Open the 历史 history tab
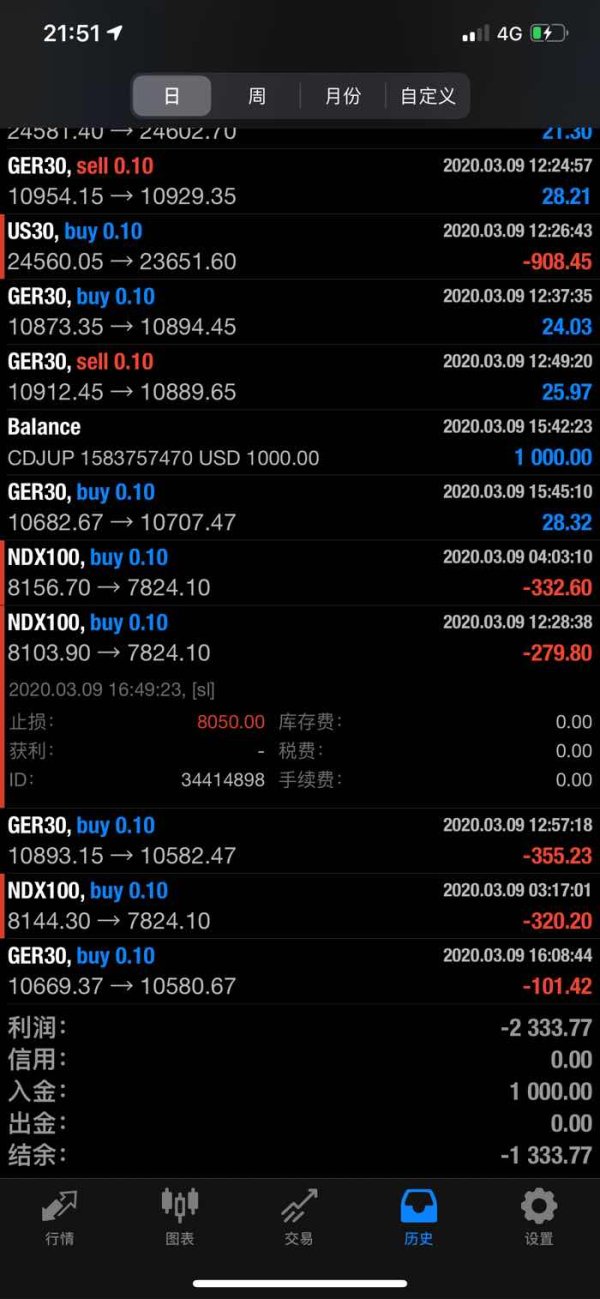Screen dimensions: 600x1299 [x=419, y=1218]
